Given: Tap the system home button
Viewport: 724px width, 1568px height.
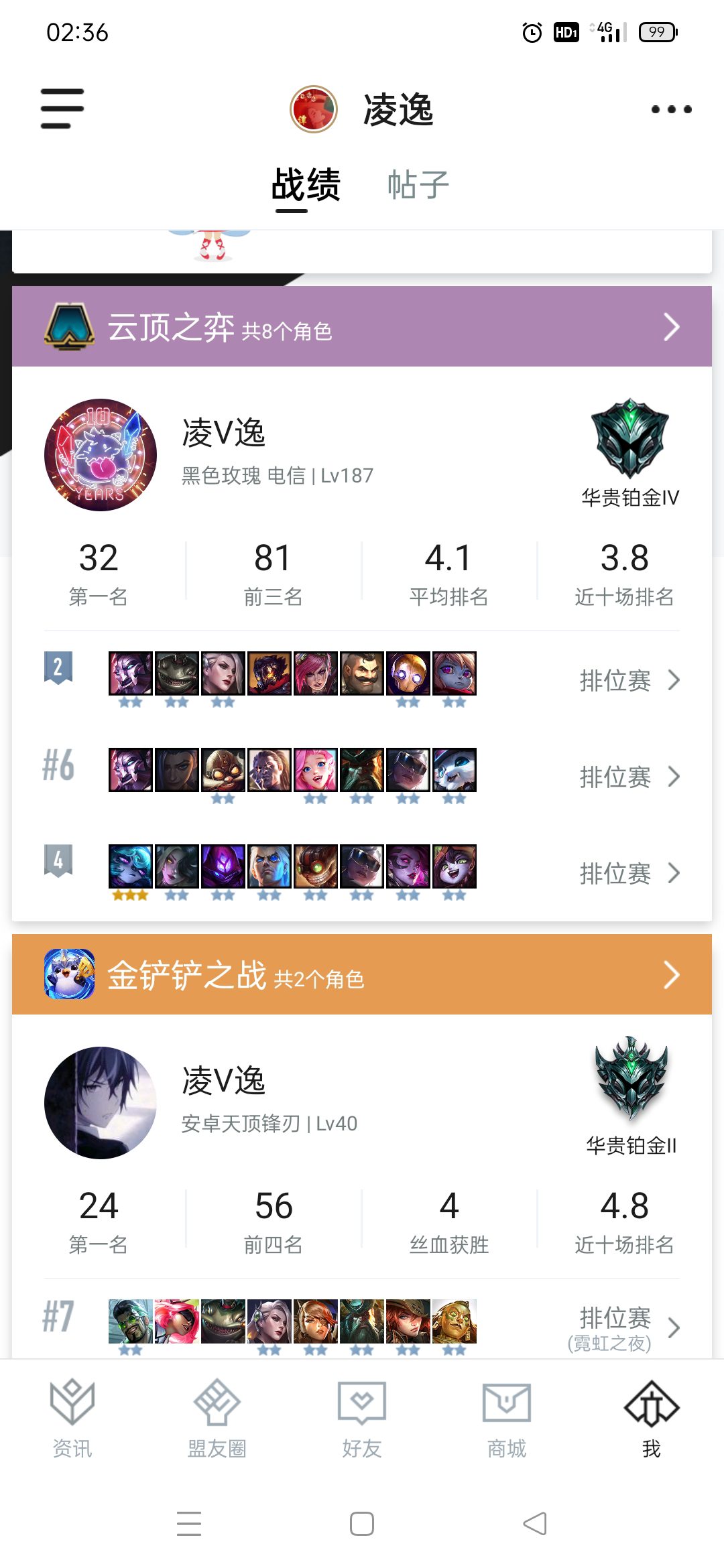Looking at the screenshot, I should (x=362, y=1524).
